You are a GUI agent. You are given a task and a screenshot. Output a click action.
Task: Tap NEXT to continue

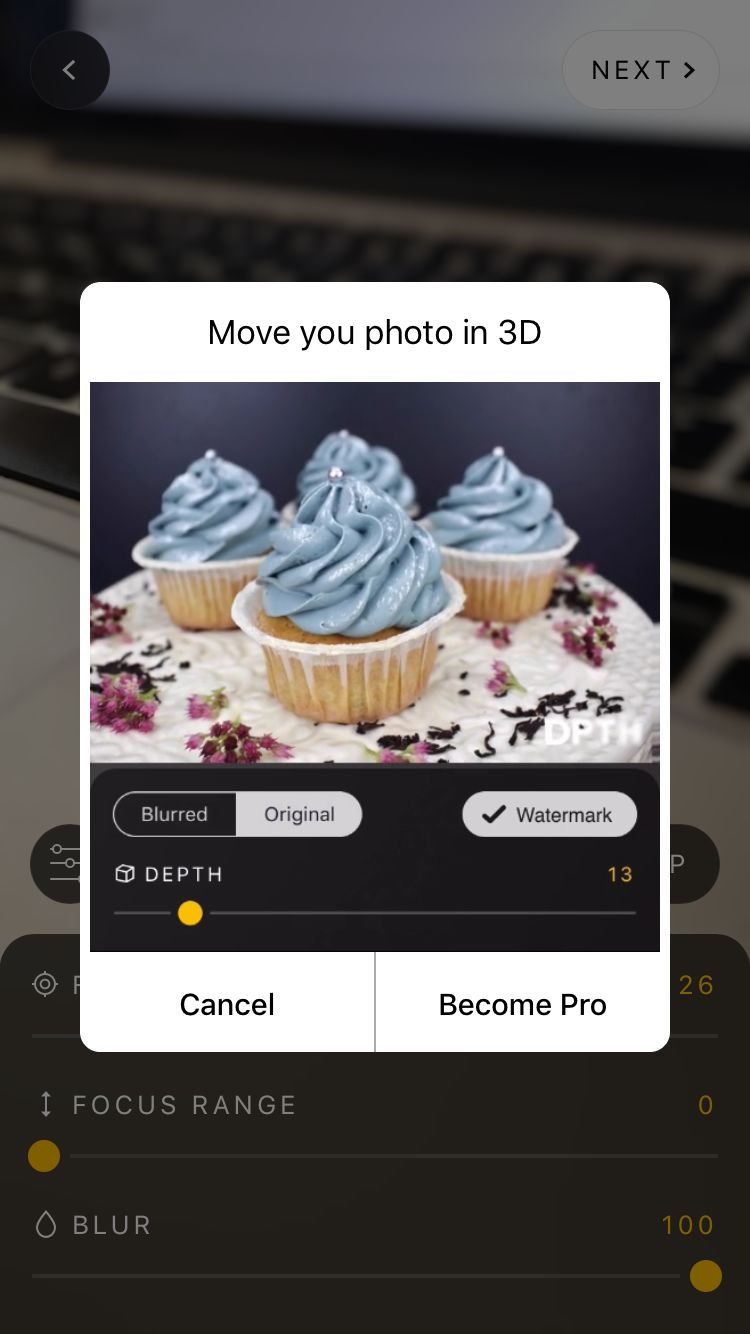tap(641, 70)
